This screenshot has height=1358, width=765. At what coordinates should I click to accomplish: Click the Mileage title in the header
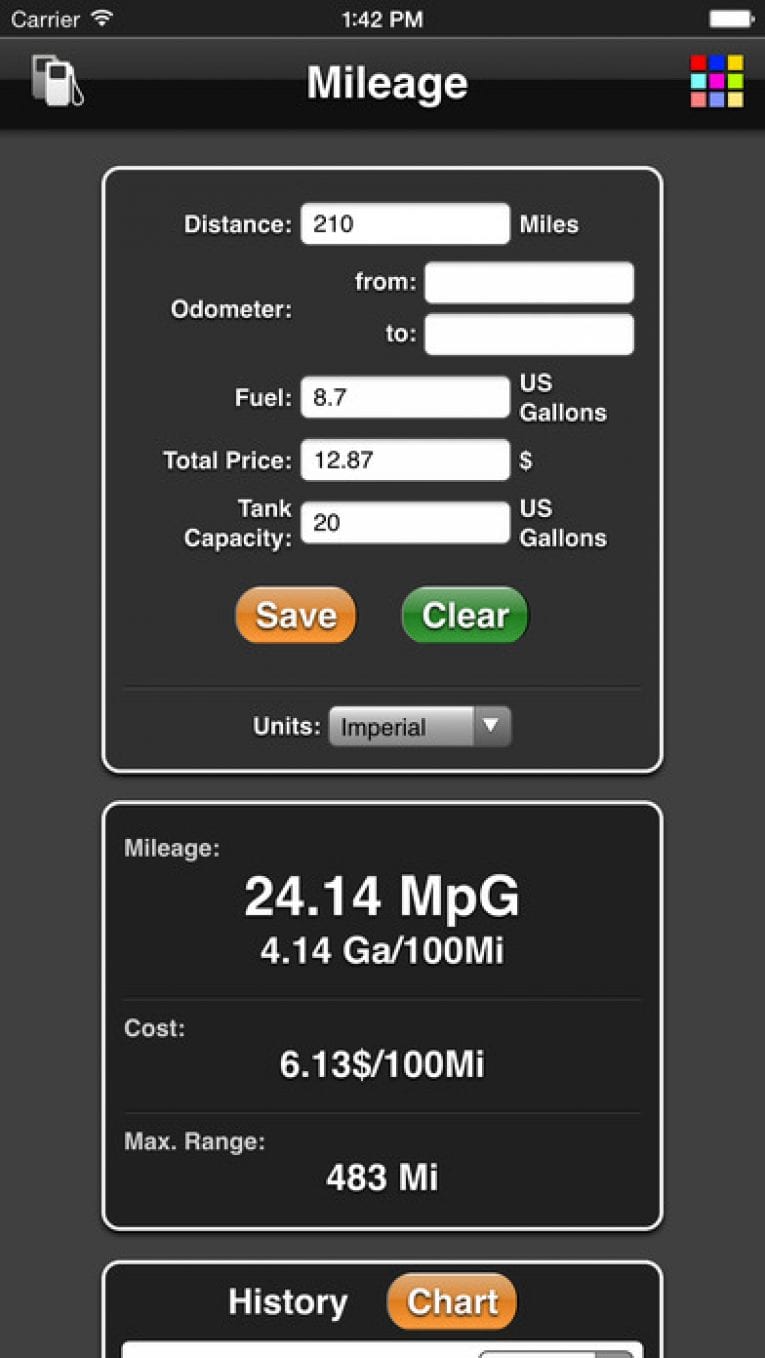point(385,83)
